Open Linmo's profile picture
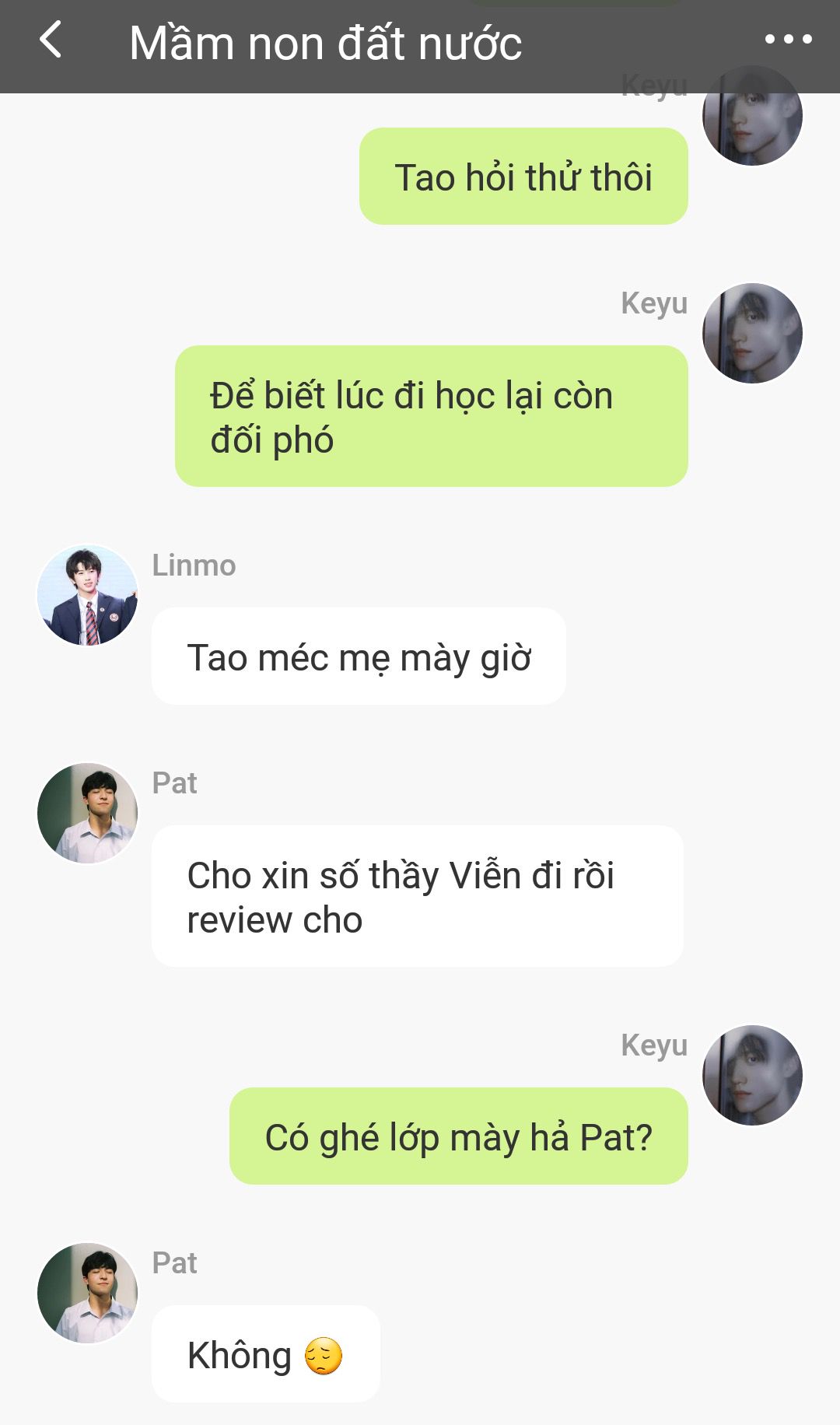The width and height of the screenshot is (840, 1425). pos(88,595)
